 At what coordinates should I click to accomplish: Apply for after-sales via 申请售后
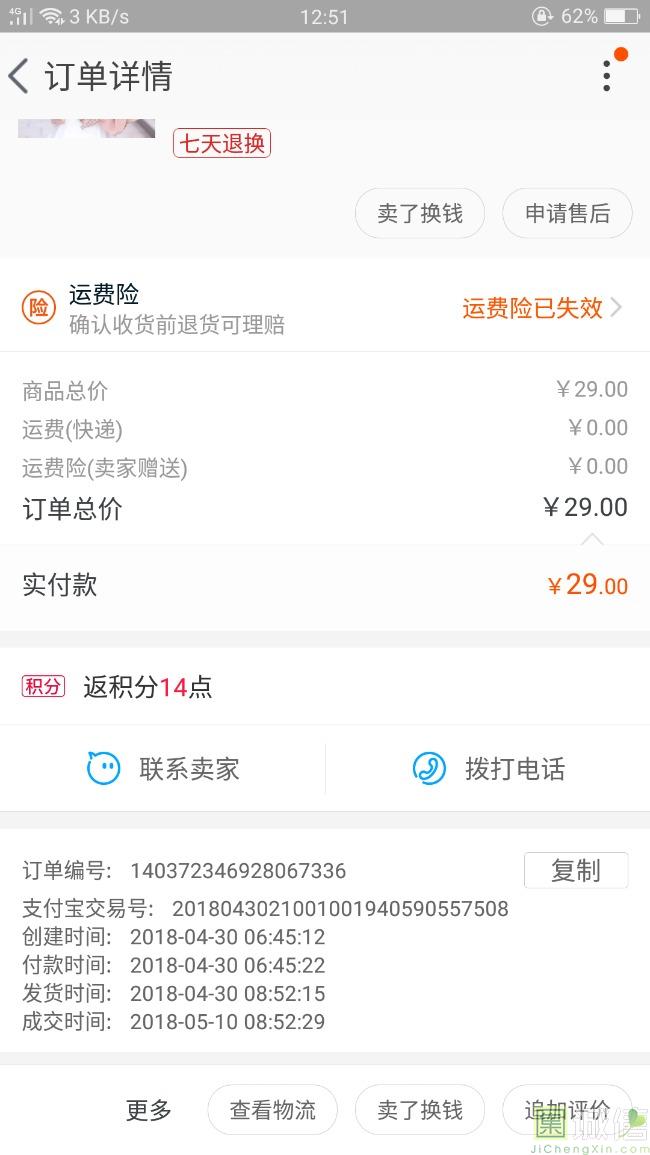pos(567,213)
